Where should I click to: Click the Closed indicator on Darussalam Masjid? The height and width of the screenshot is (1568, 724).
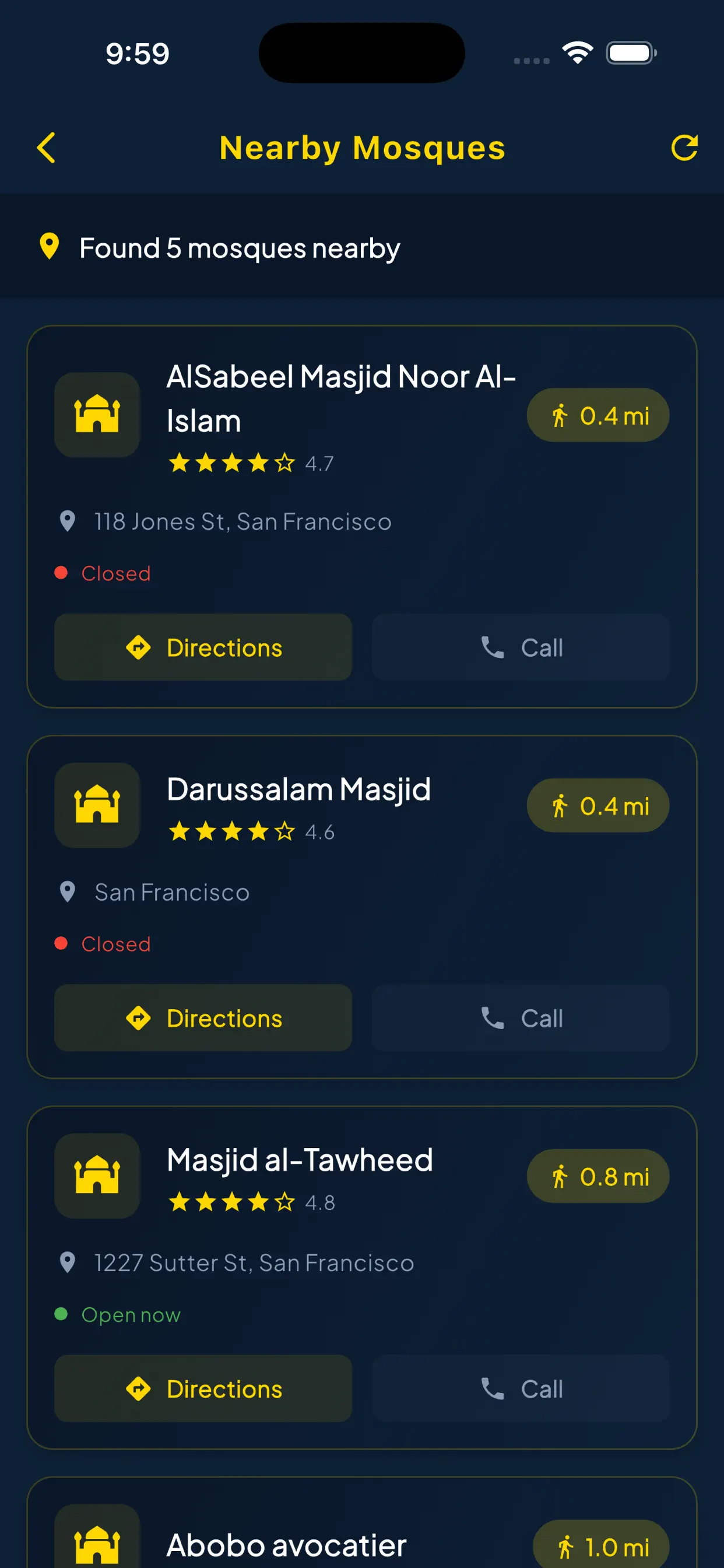coord(61,943)
